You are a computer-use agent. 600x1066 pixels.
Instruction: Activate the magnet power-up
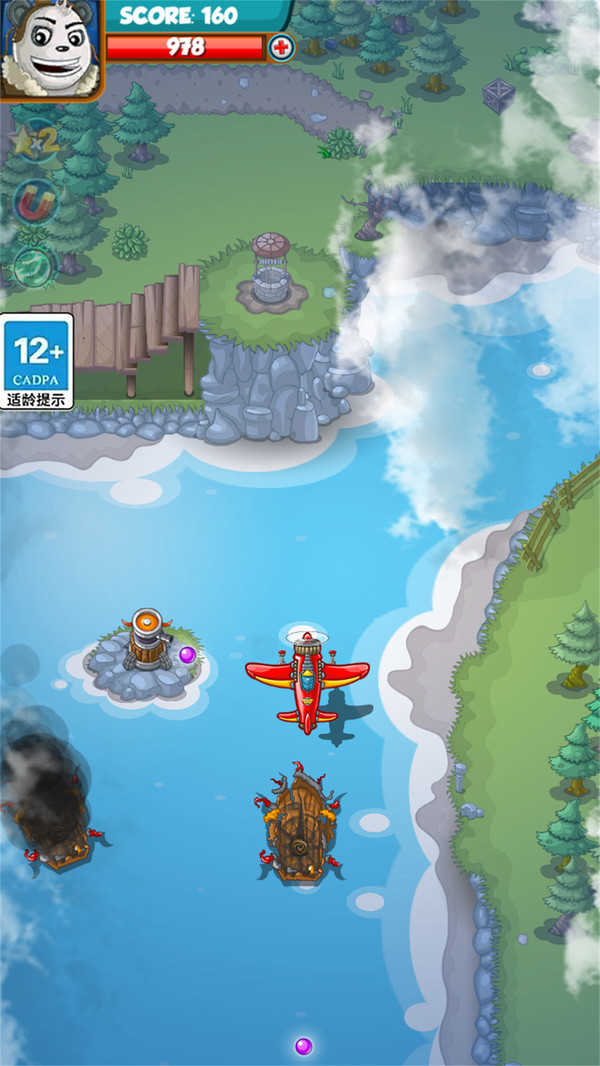pyautogui.click(x=33, y=203)
